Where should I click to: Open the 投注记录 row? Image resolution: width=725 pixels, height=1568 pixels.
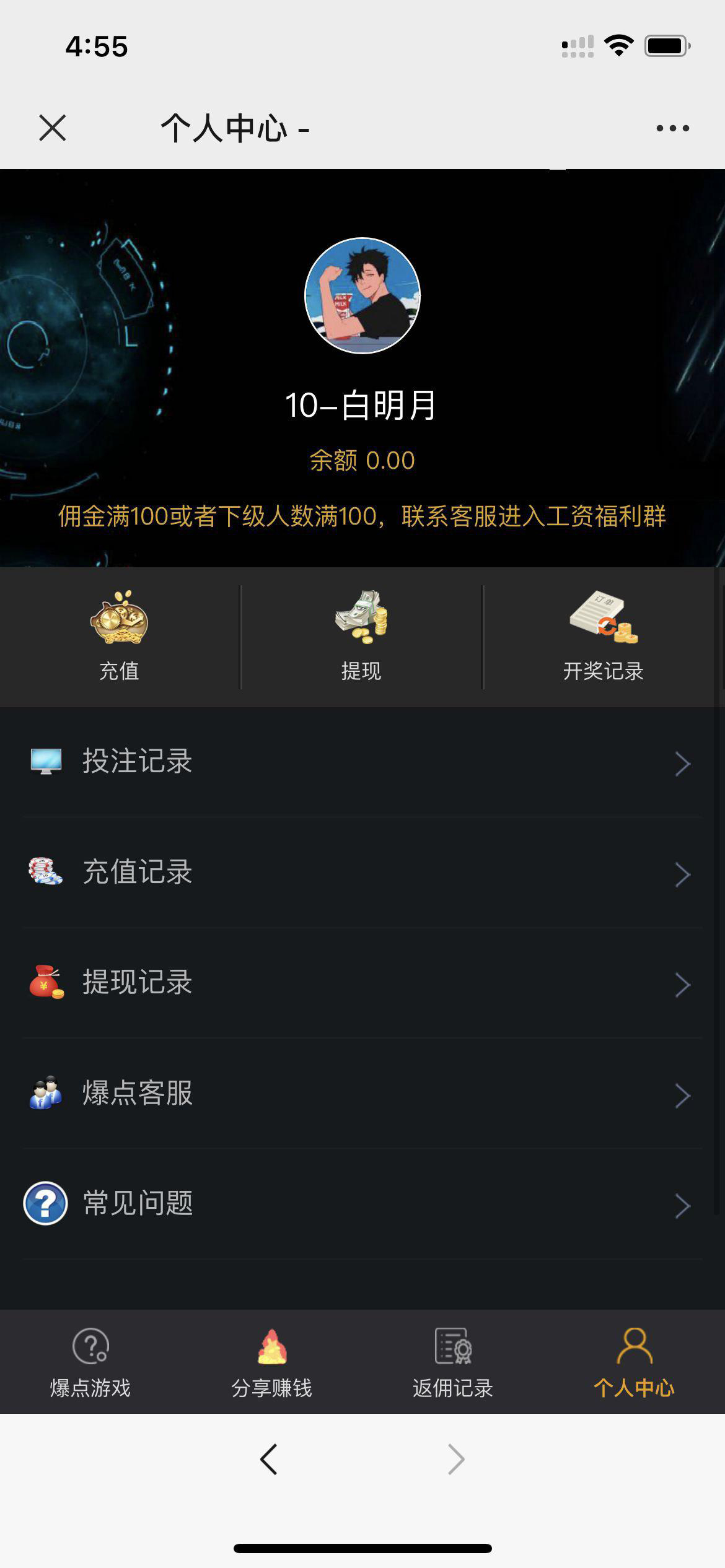click(x=362, y=762)
